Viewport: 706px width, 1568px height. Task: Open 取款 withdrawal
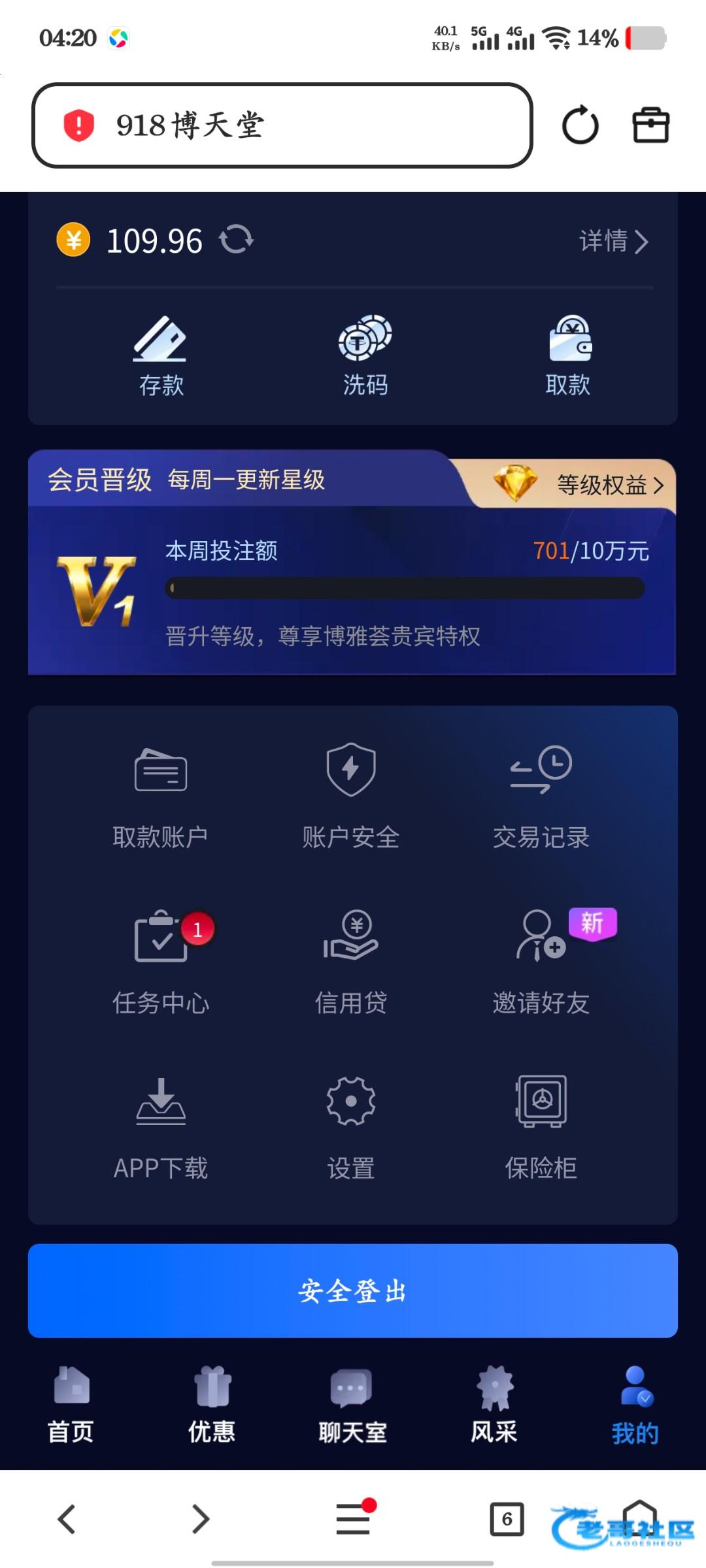point(568,356)
